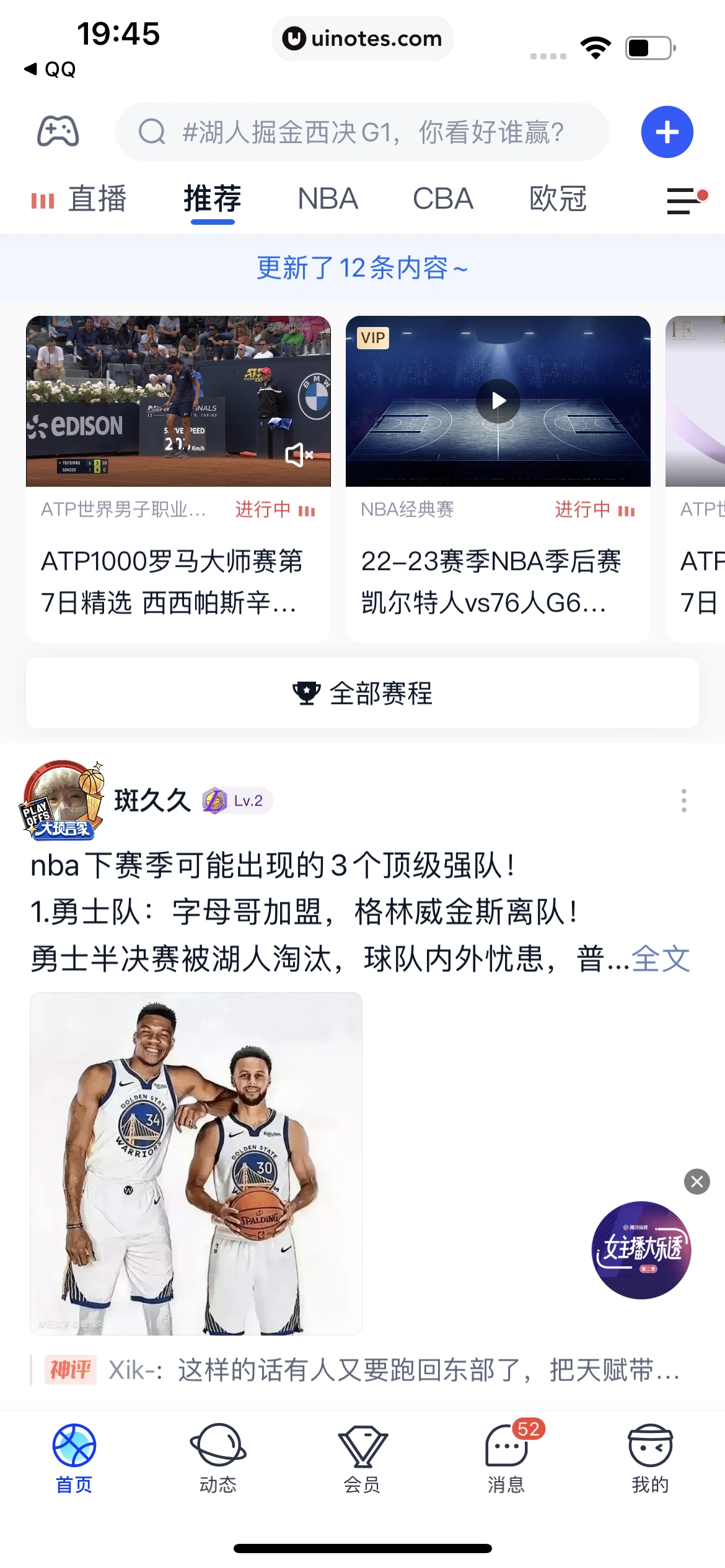725x1568 pixels.
Task: Return to QQ via the back link
Action: [x=50, y=69]
